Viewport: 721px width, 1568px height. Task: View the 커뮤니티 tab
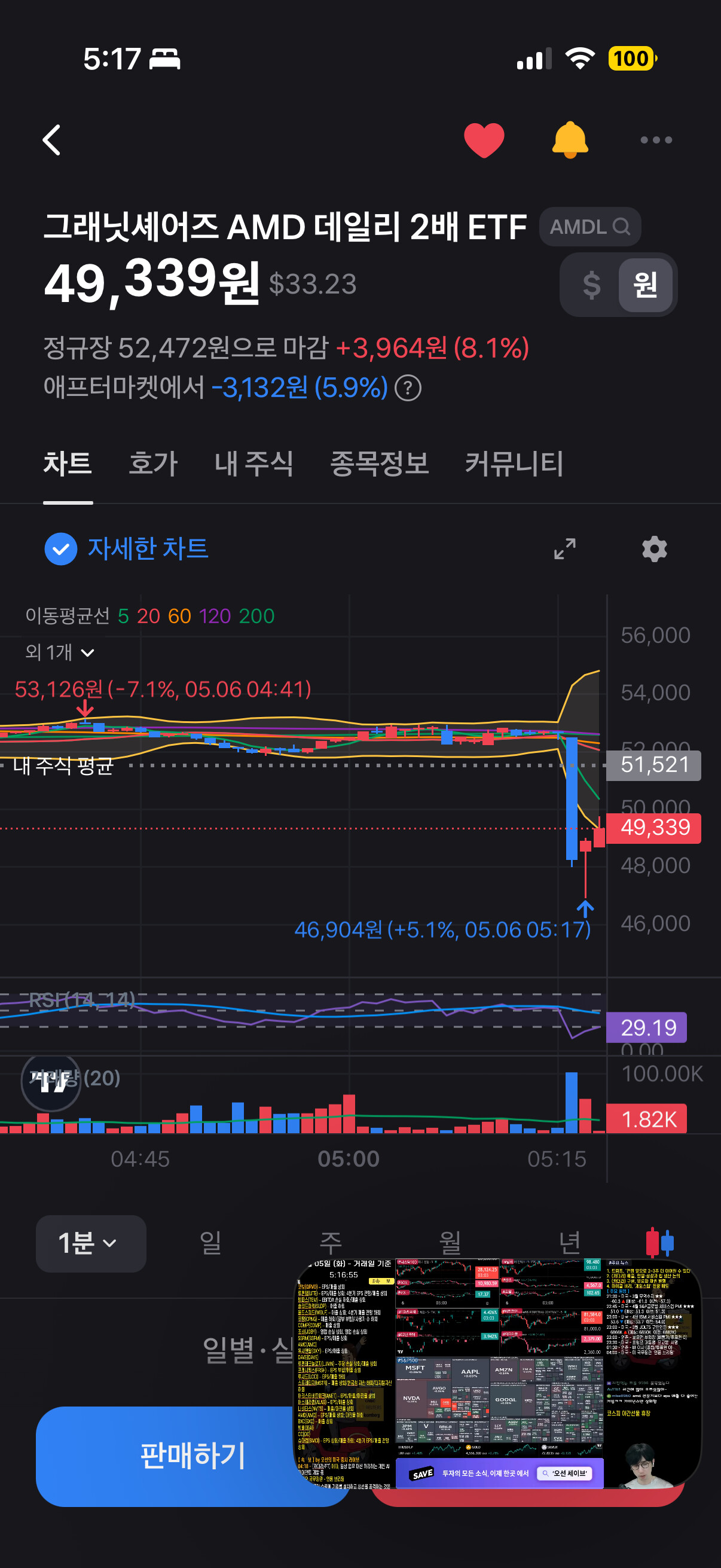click(x=514, y=463)
